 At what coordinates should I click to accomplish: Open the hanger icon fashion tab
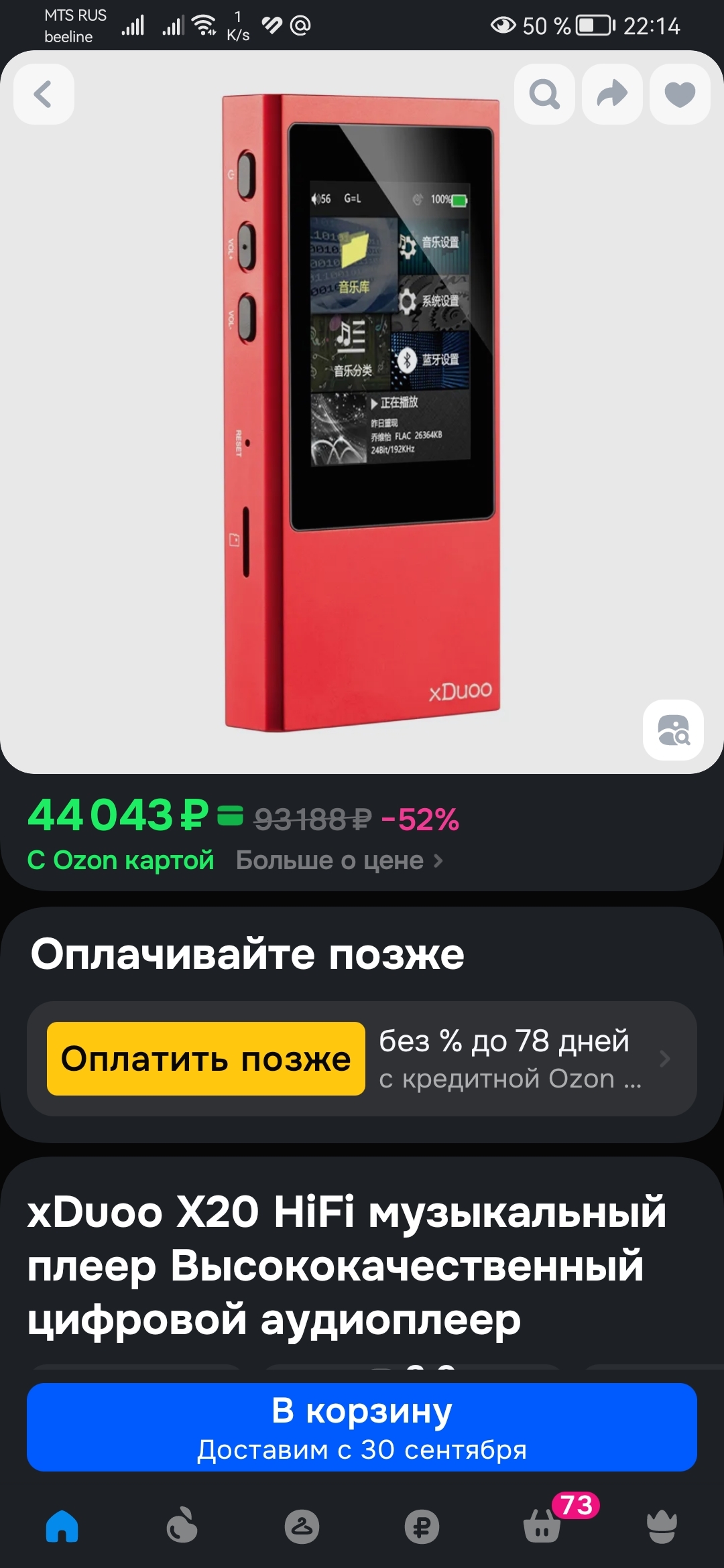click(x=302, y=1526)
